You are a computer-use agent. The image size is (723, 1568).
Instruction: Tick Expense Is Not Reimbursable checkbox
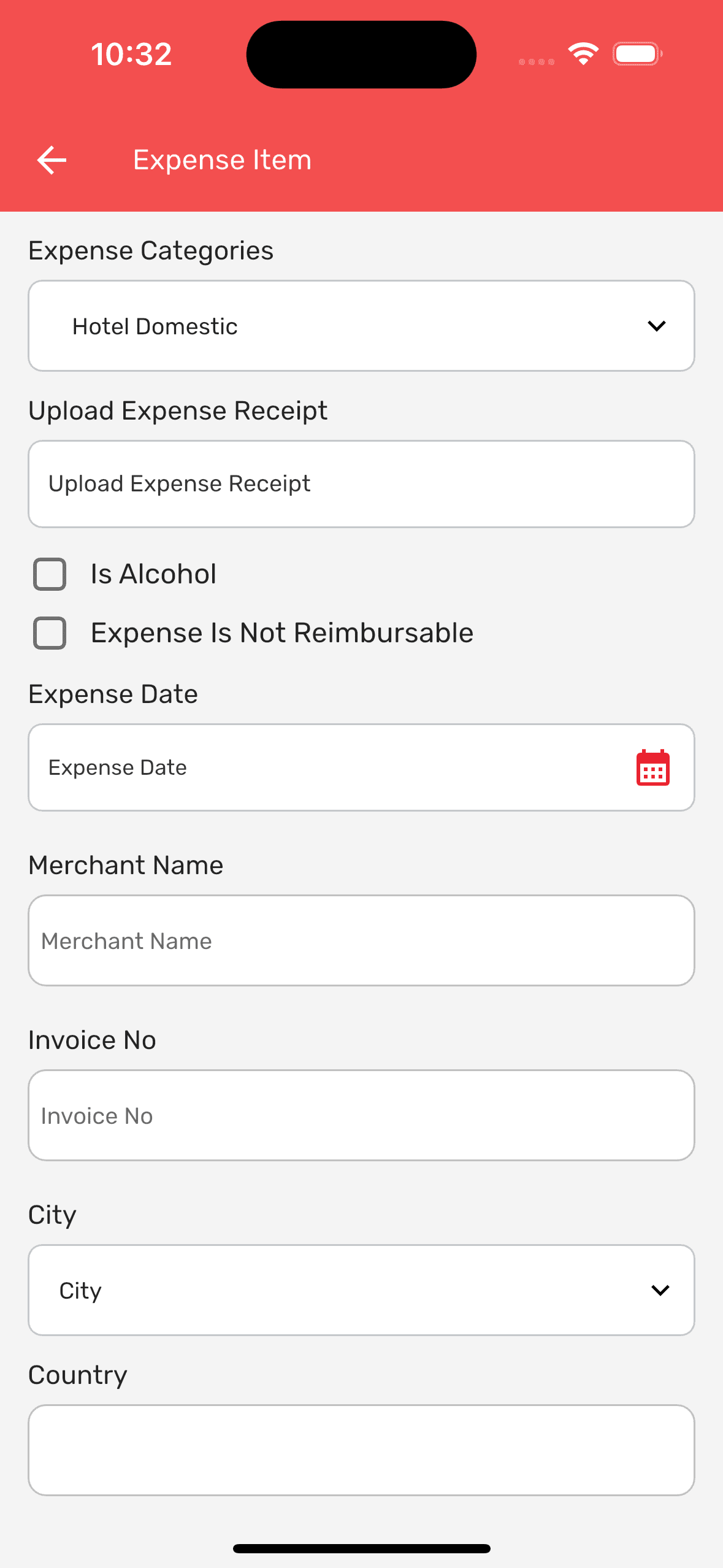pyautogui.click(x=50, y=633)
